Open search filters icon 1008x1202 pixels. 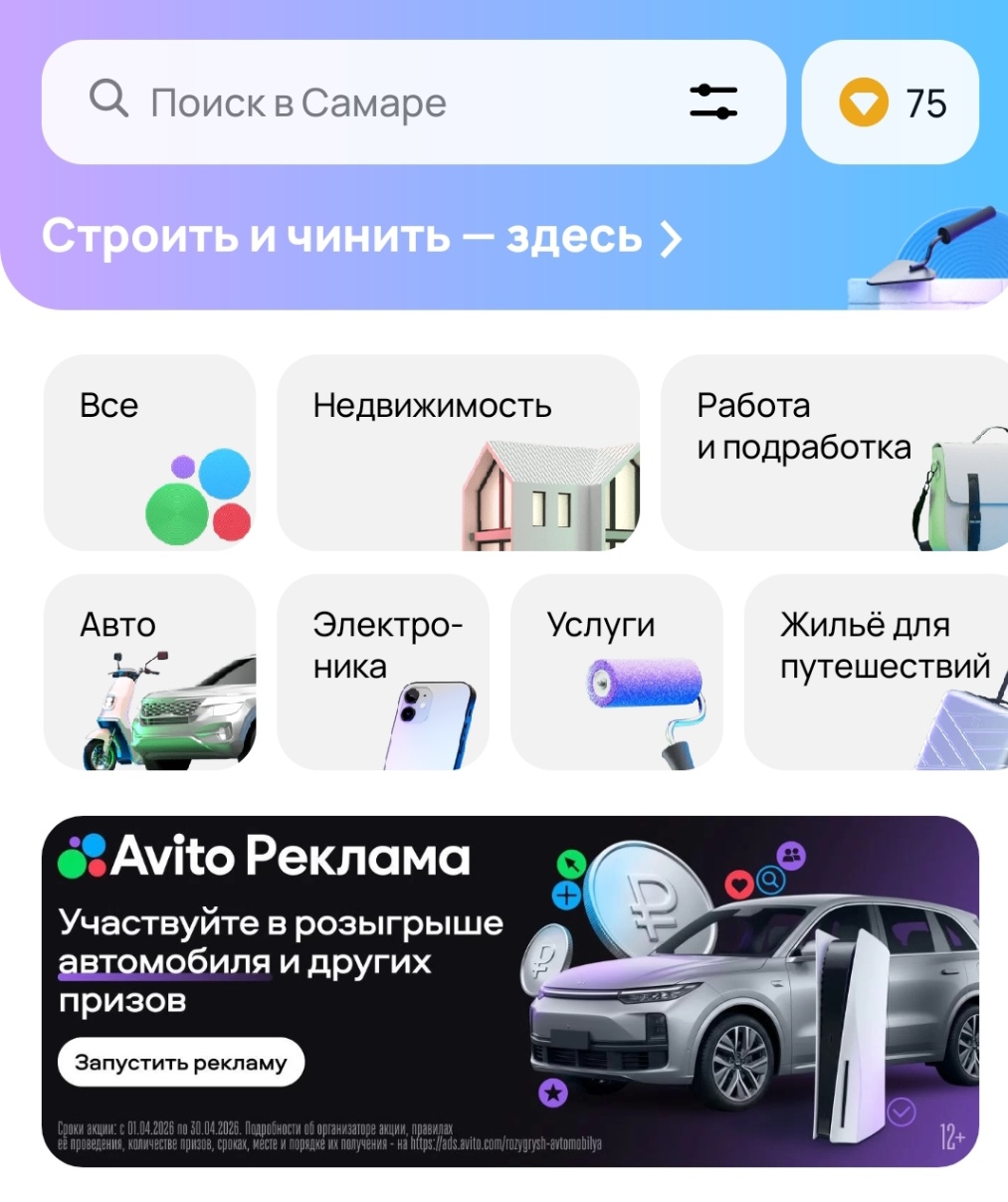pos(713,102)
